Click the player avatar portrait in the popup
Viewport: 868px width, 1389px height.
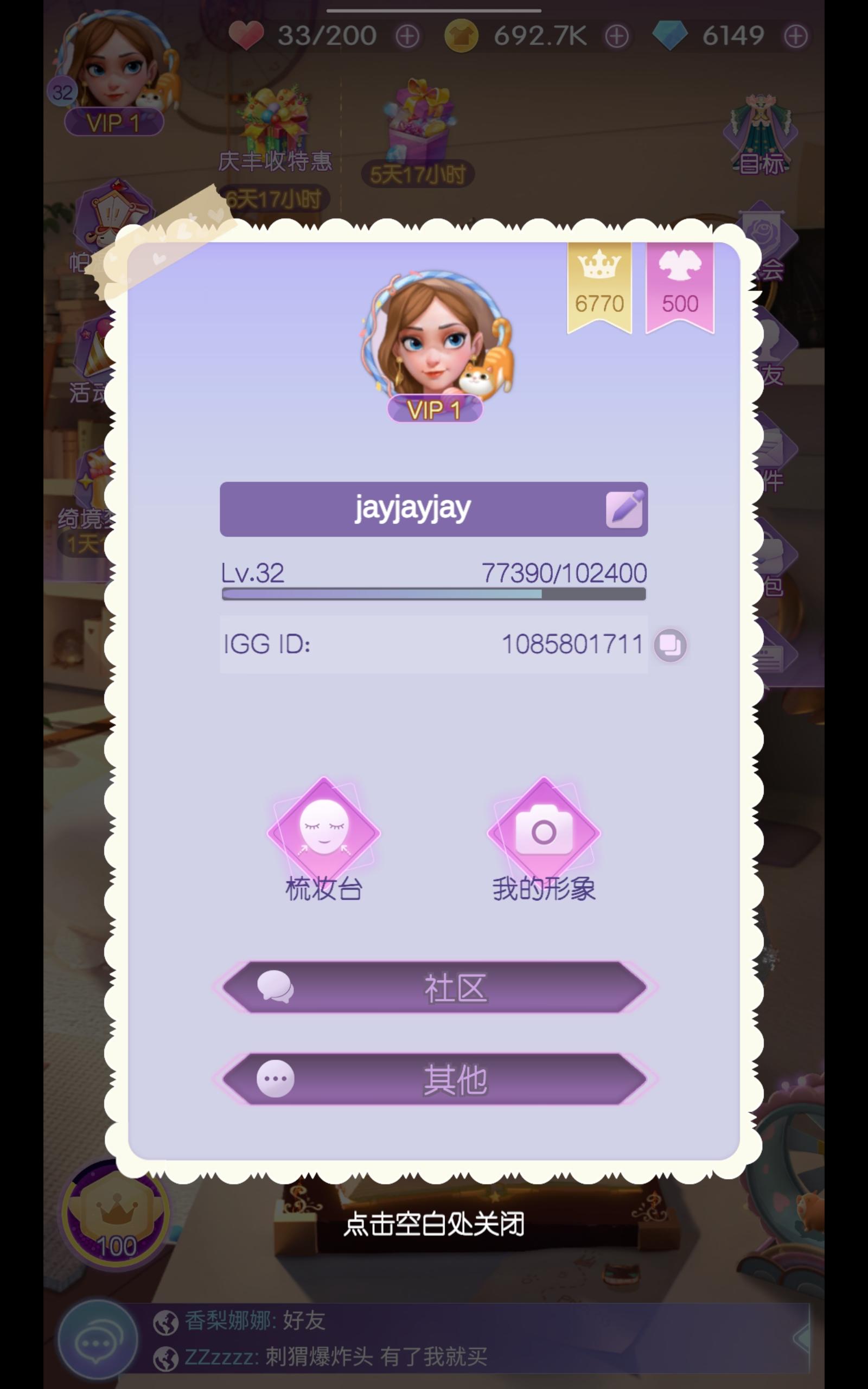(x=434, y=341)
